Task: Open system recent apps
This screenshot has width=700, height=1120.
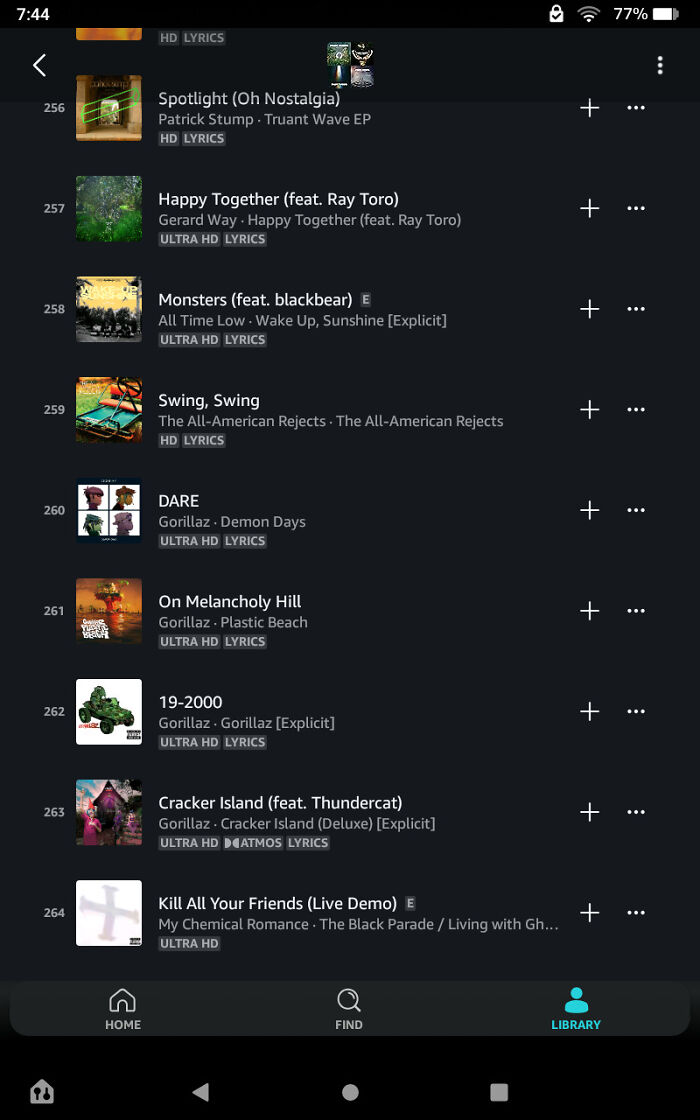Action: pos(499,1091)
